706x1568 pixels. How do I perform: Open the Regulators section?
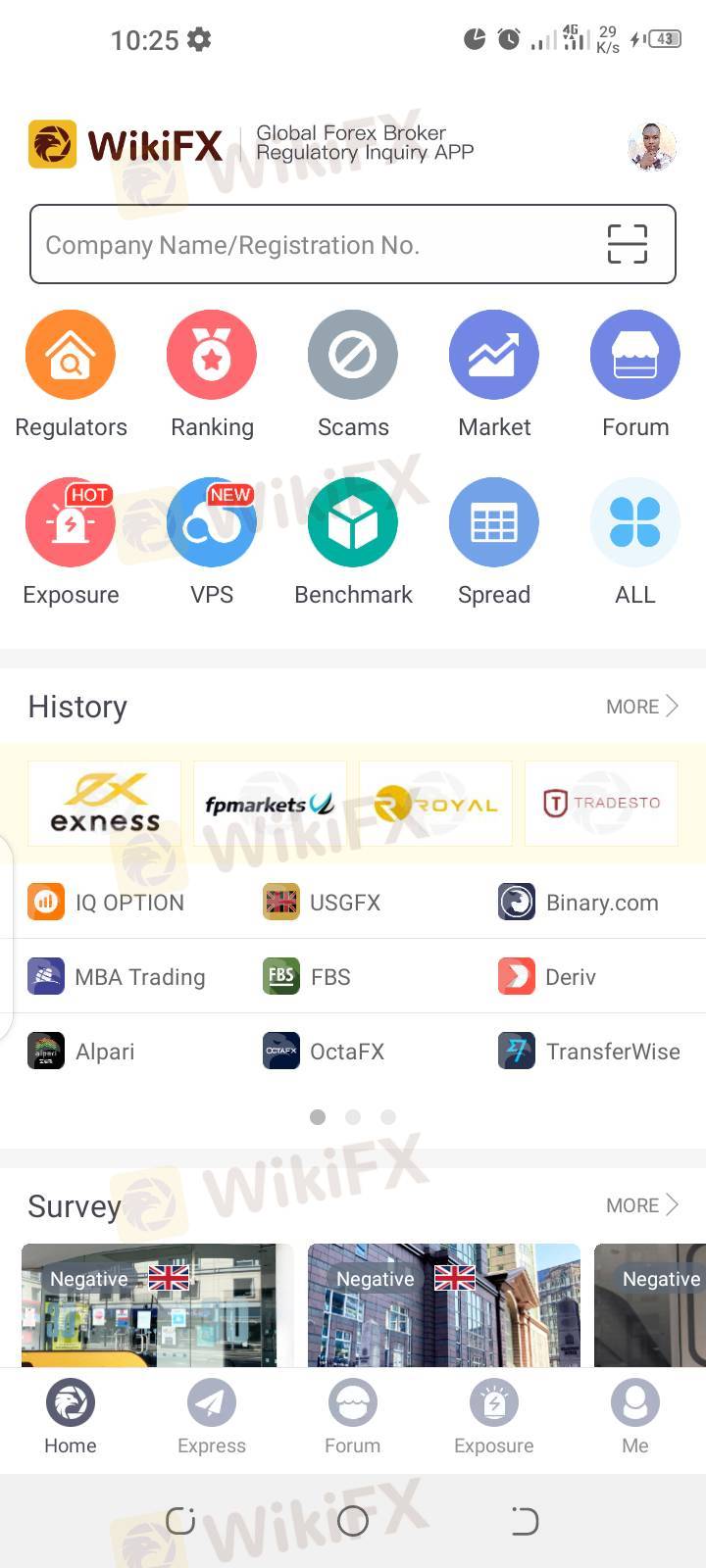pyautogui.click(x=71, y=356)
